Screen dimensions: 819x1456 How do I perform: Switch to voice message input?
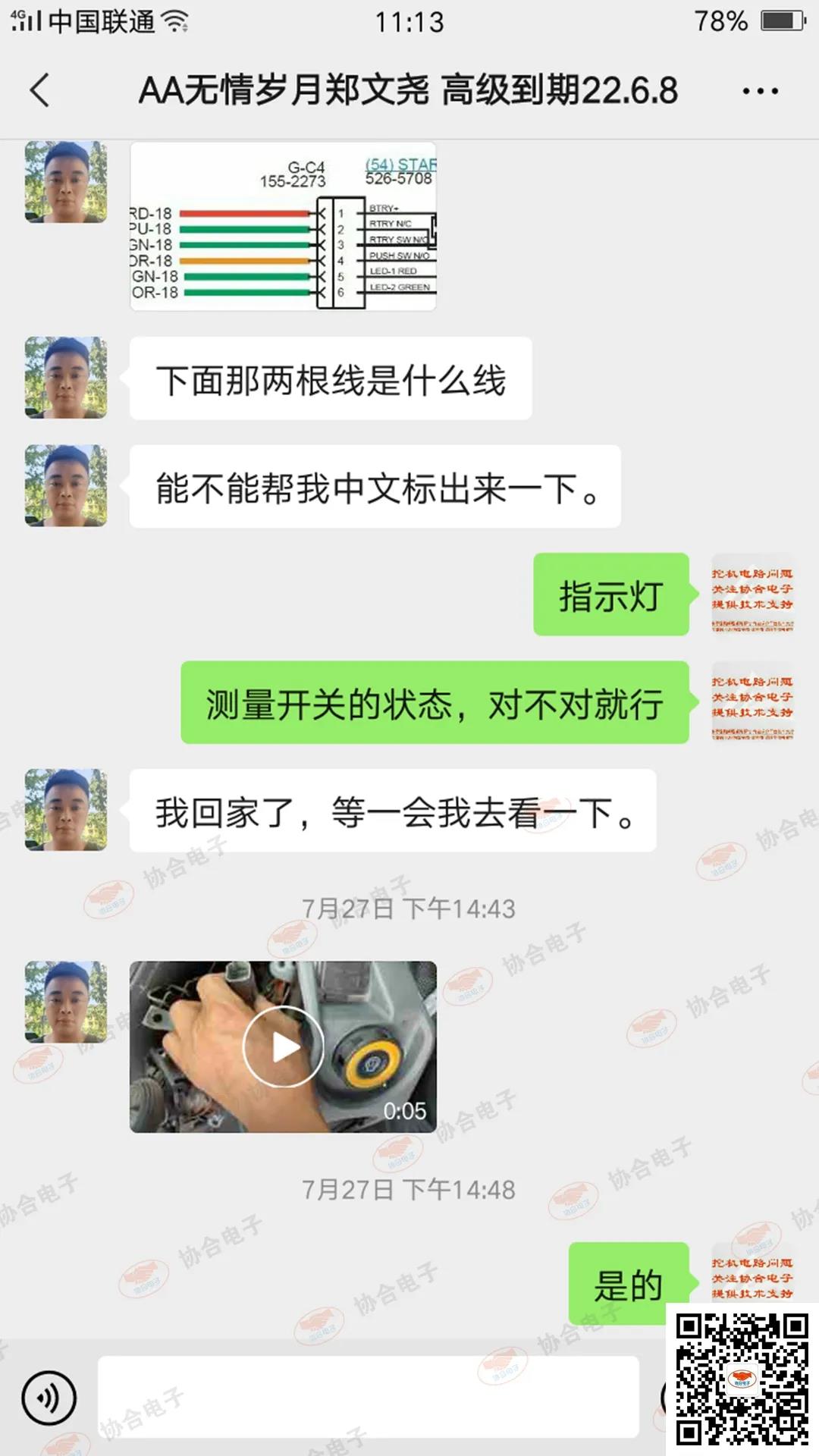coord(49,1397)
